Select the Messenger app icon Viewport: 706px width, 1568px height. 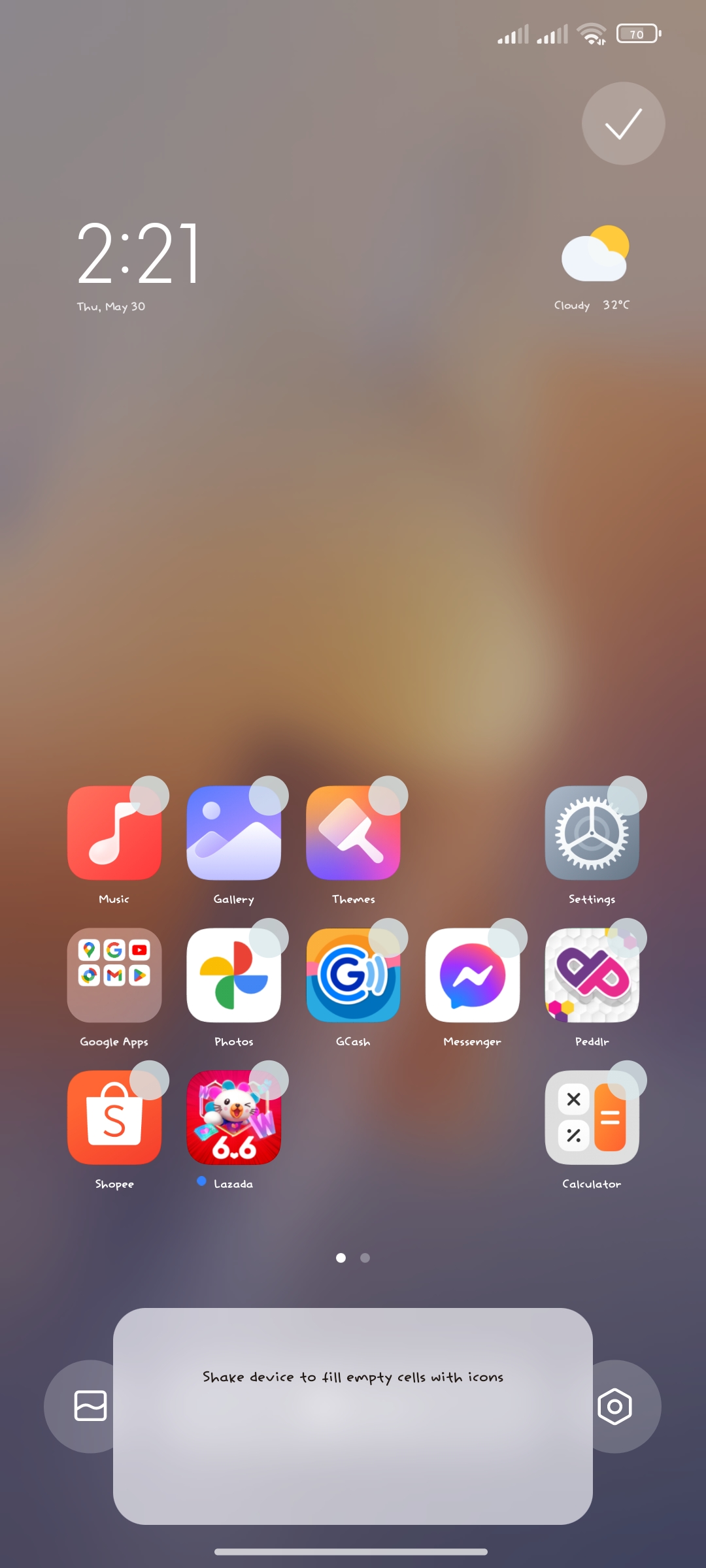point(473,975)
